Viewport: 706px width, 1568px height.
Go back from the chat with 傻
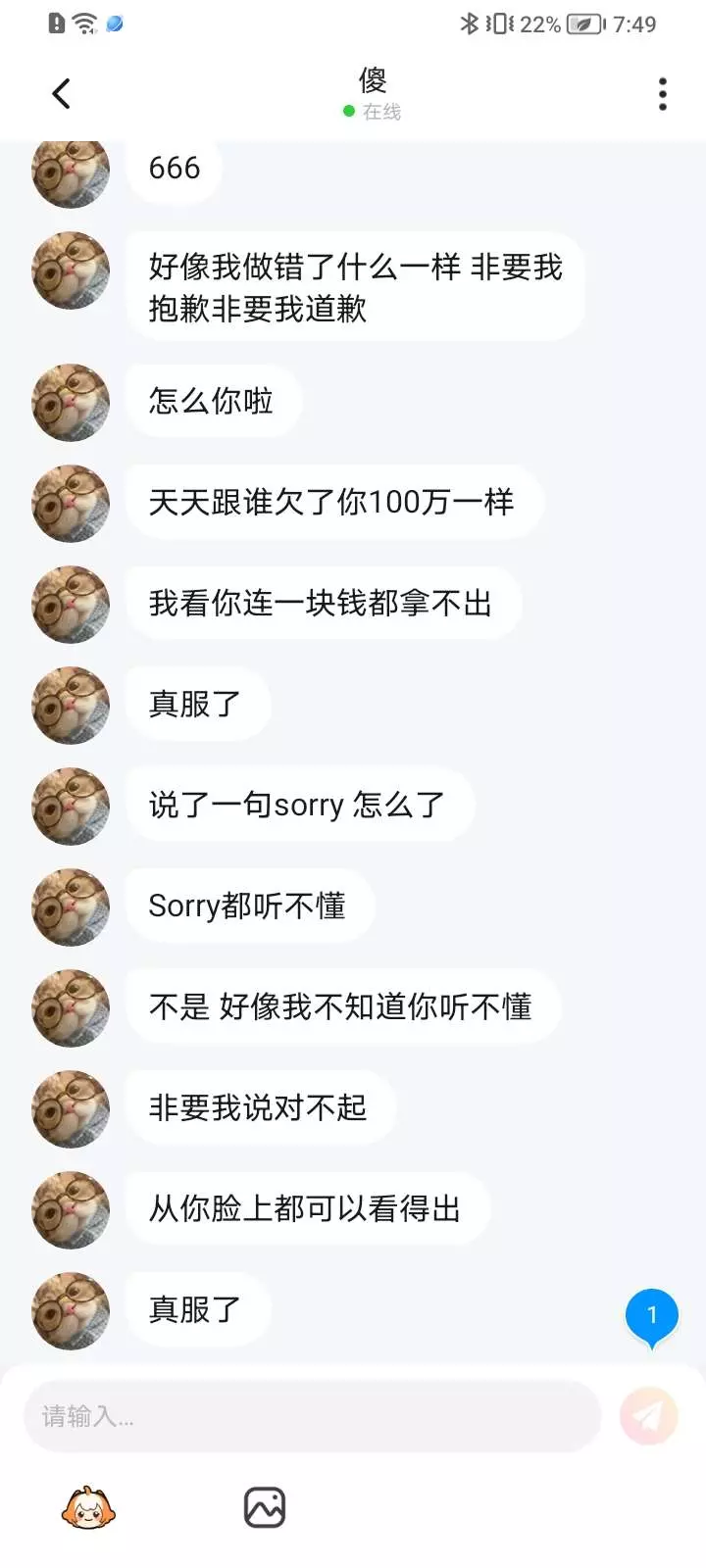(61, 94)
